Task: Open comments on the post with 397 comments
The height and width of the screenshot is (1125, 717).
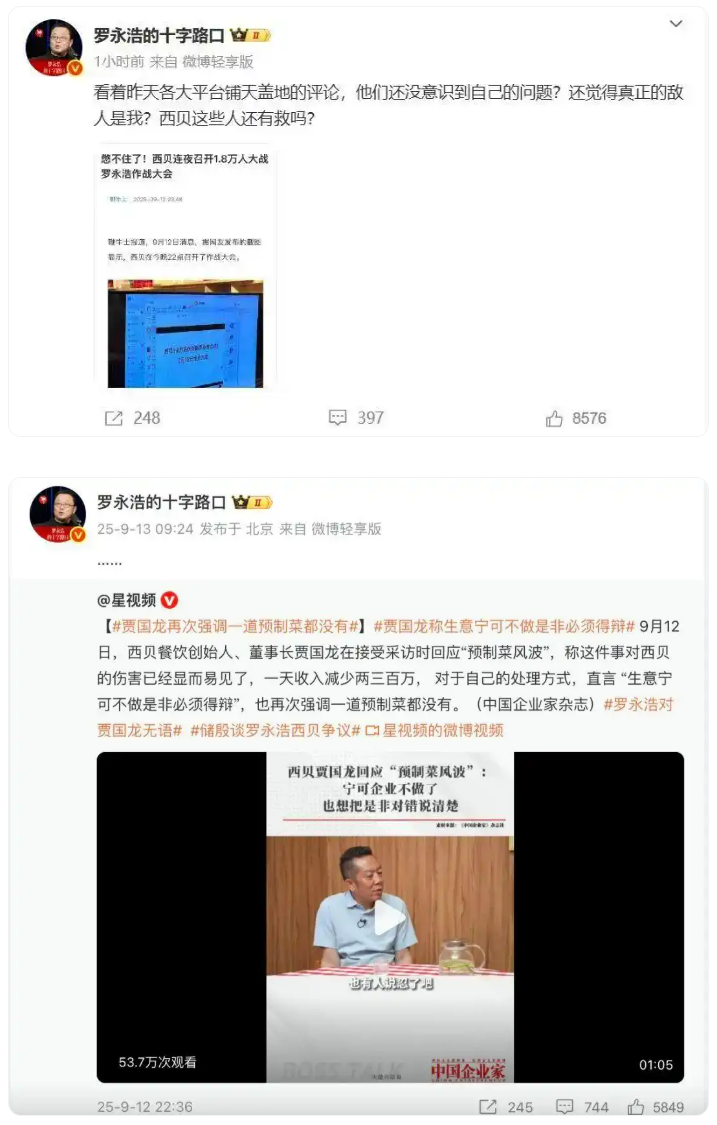Action: tap(356, 418)
